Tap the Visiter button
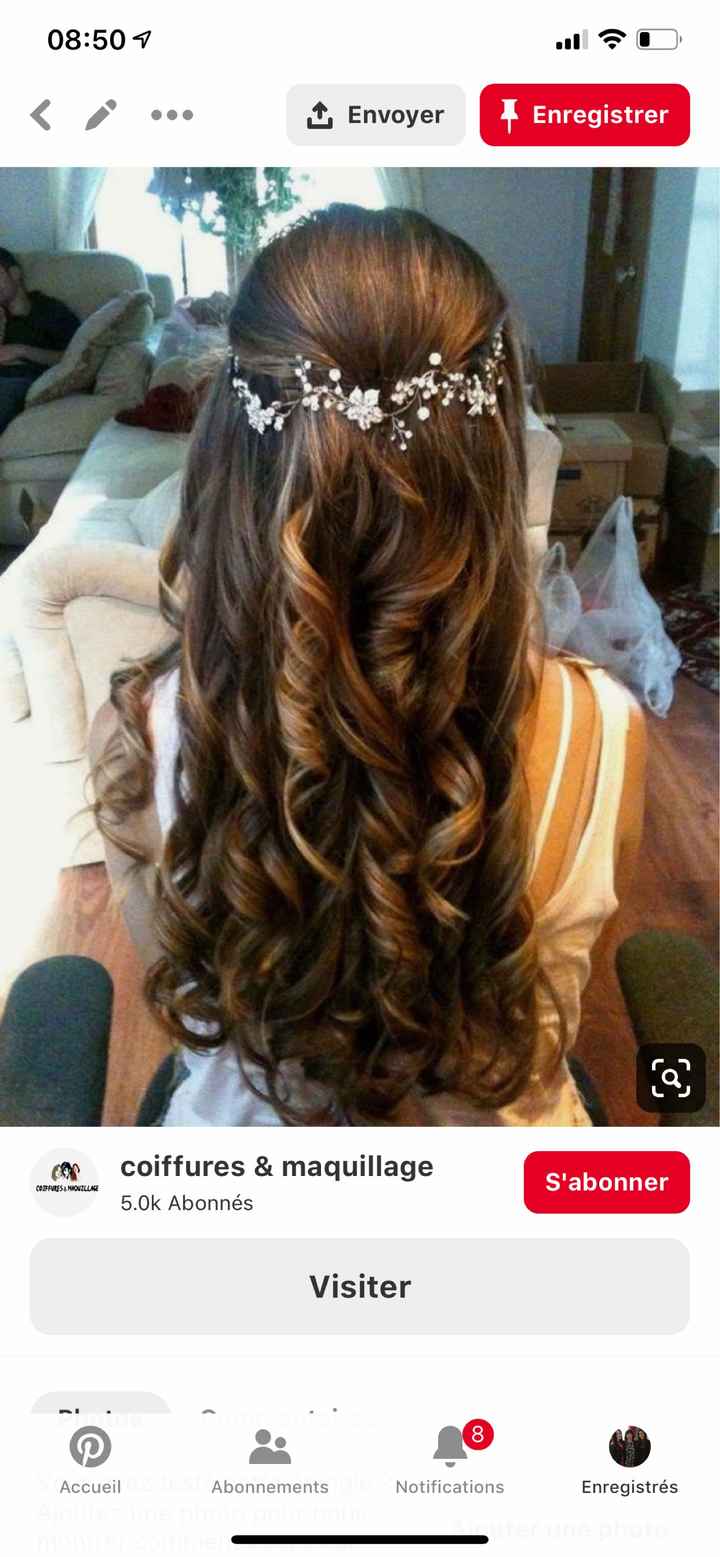Image resolution: width=720 pixels, height=1557 pixels. click(x=360, y=1286)
